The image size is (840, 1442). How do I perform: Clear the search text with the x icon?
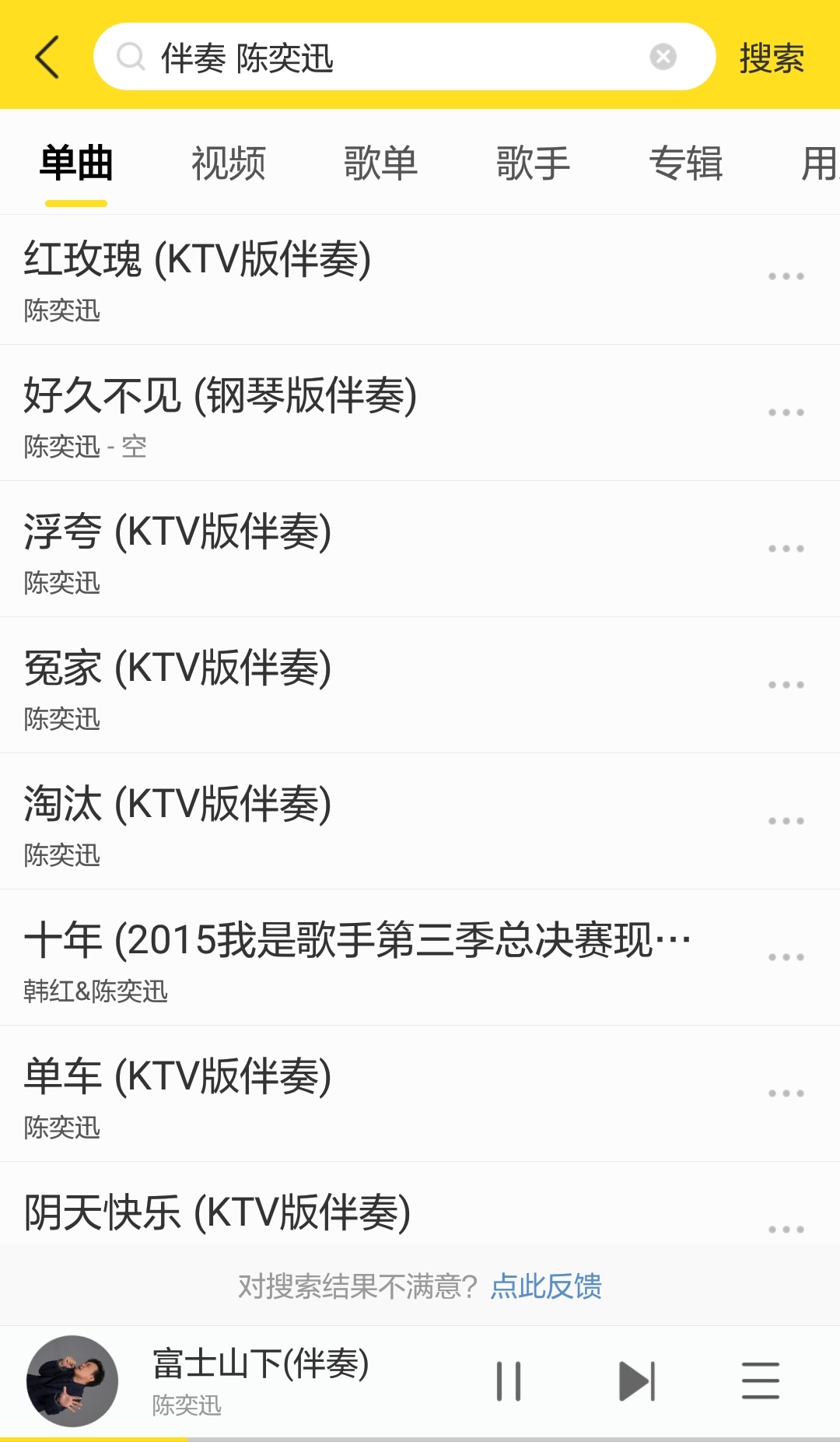pos(662,55)
